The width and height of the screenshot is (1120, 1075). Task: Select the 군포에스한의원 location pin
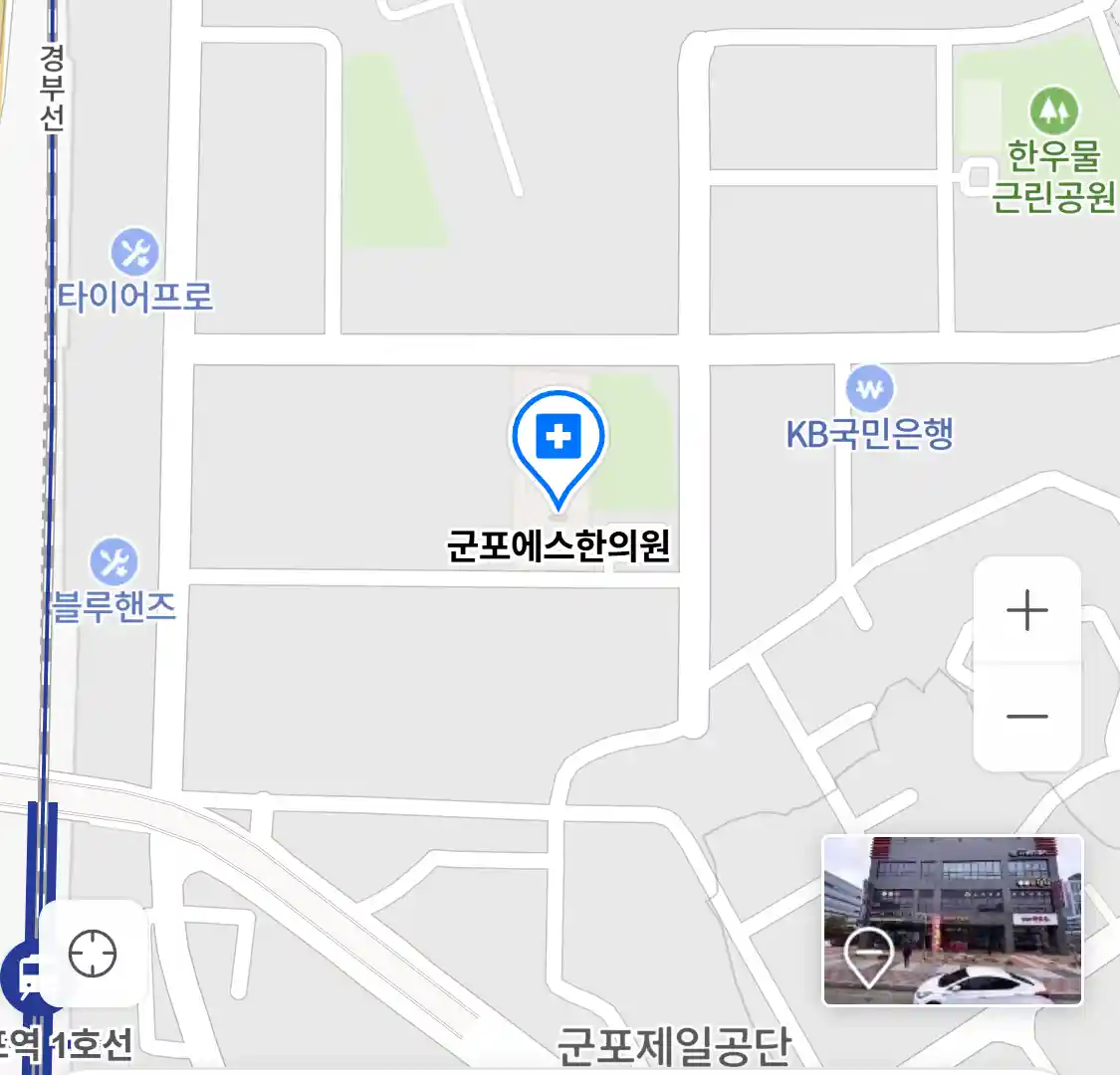point(559,439)
